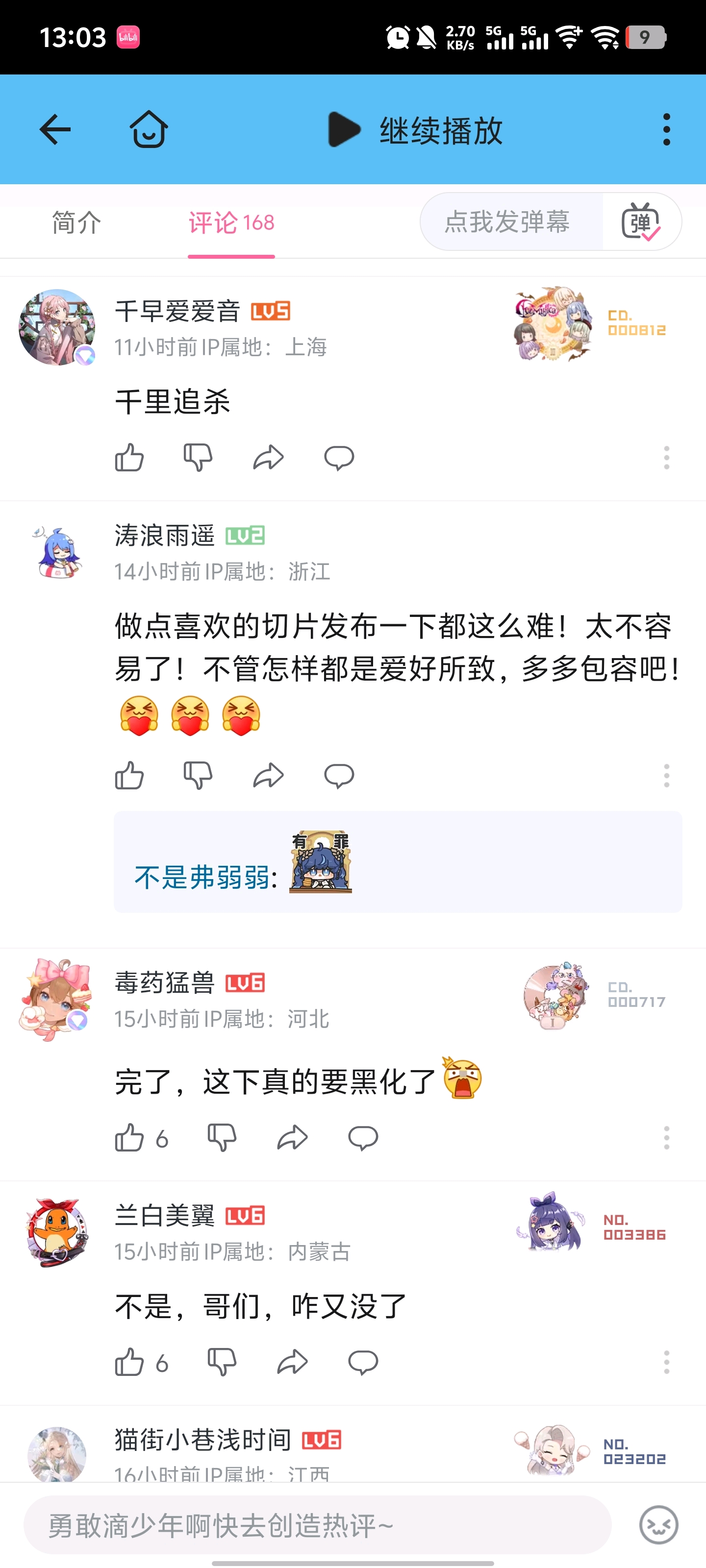Viewport: 706px width, 1568px height.
Task: Reply to 兰白美翼's comment
Action: [362, 1362]
